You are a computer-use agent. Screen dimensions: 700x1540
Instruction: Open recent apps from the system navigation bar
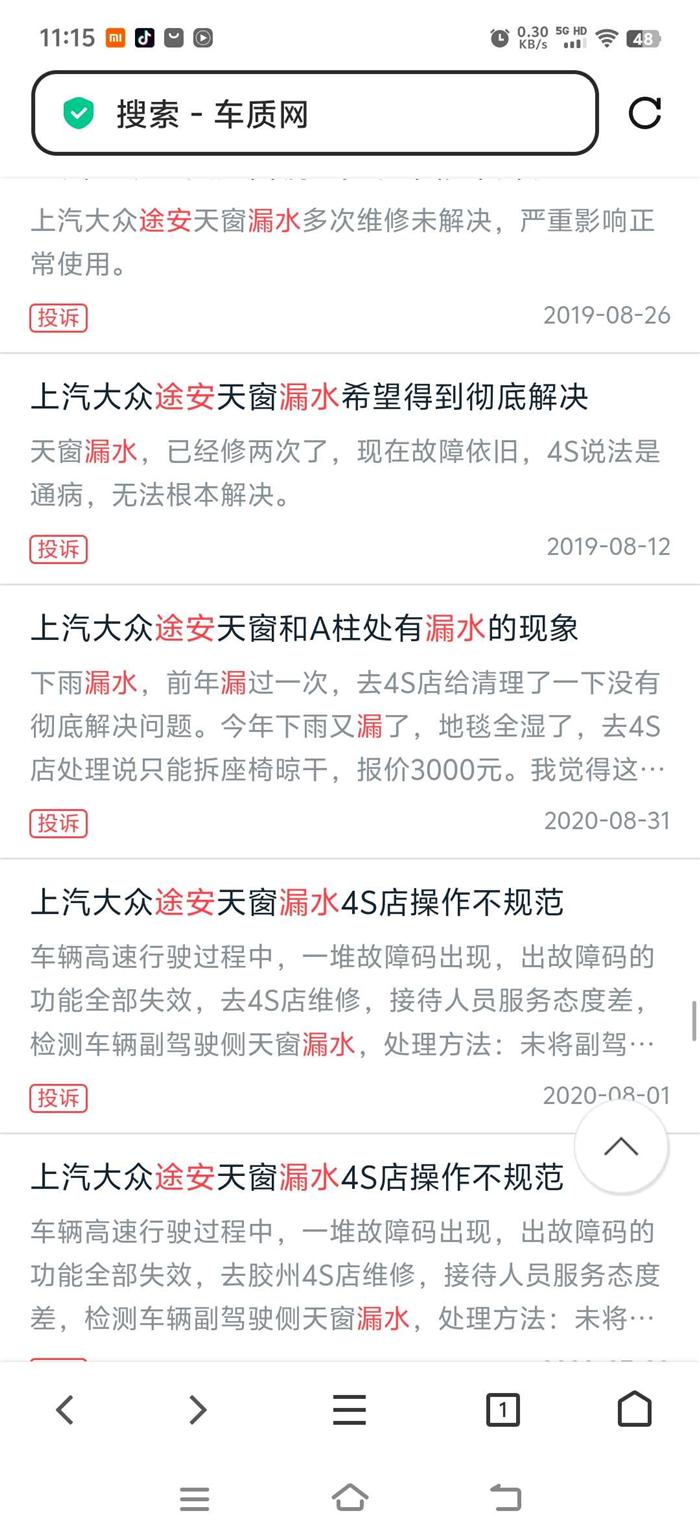pyautogui.click(x=194, y=1498)
